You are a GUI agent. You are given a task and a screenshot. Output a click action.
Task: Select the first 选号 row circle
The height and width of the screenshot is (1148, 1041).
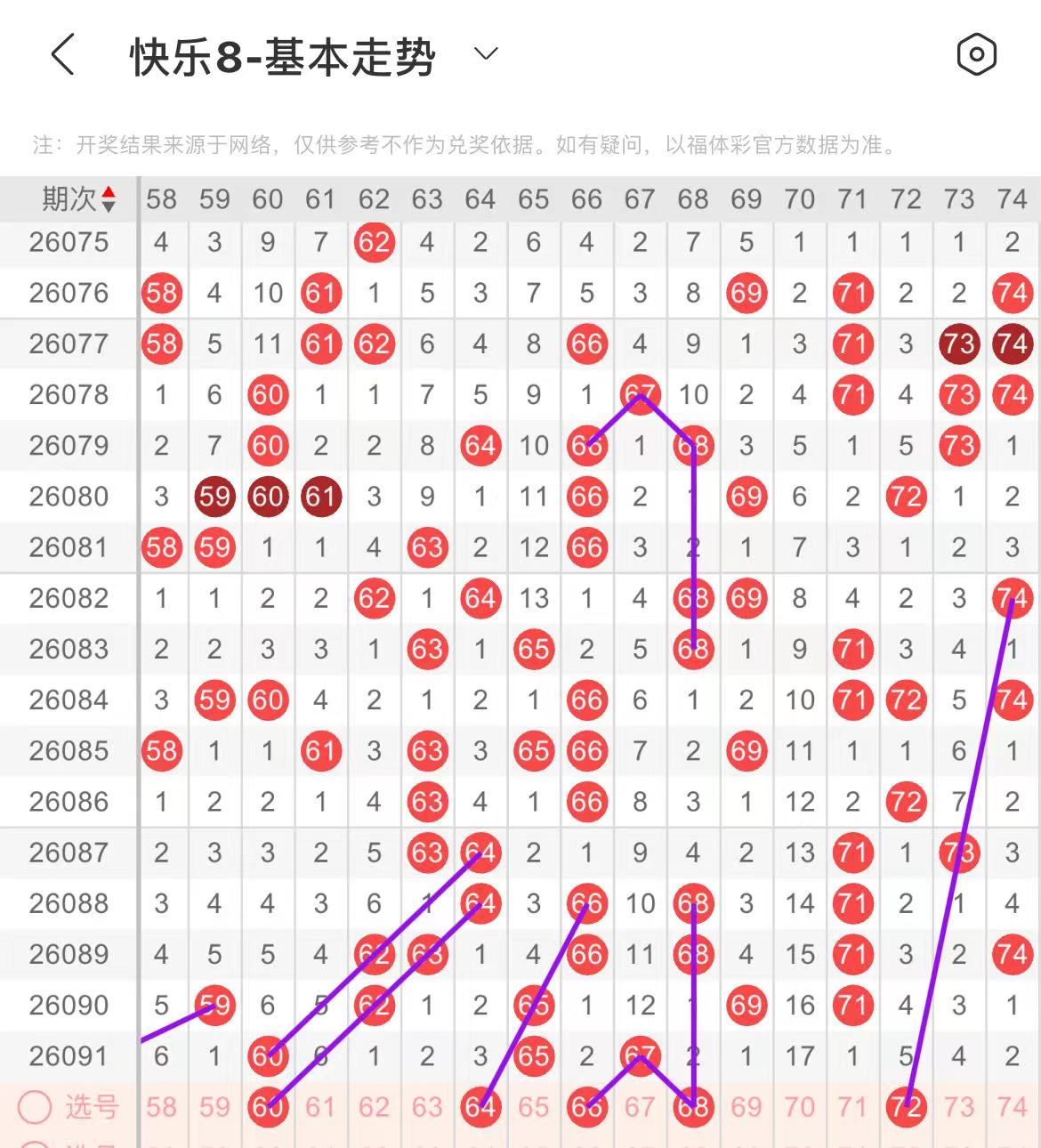click(36, 1107)
